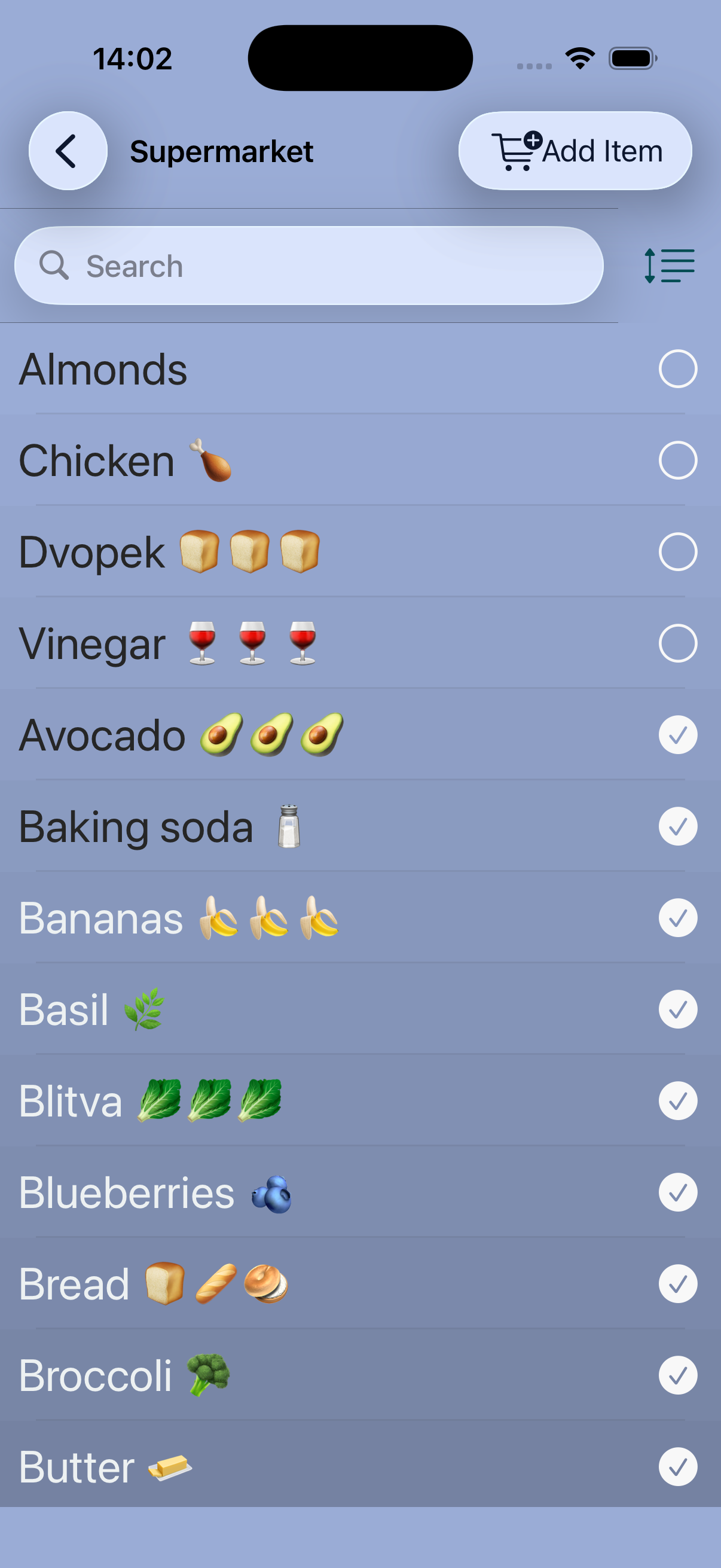The image size is (721, 1568).
Task: Uncheck Butter at the bottom
Action: point(678,1468)
